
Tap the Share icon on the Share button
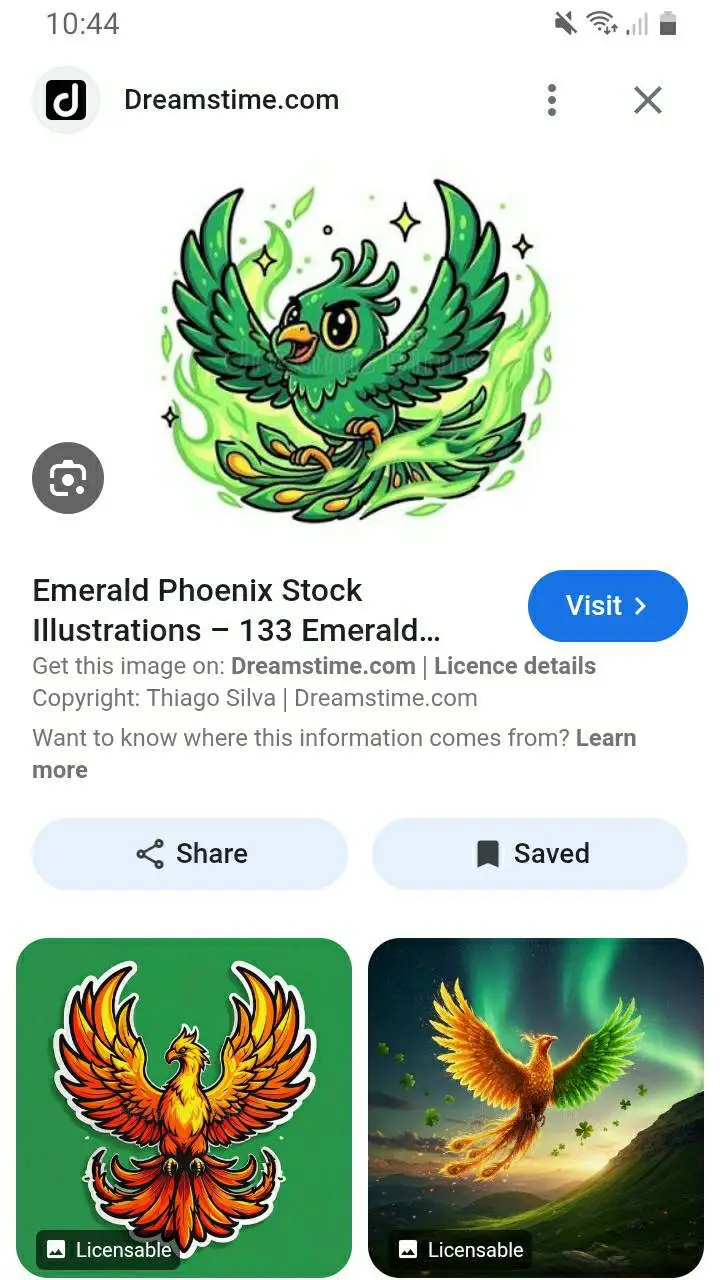click(148, 854)
